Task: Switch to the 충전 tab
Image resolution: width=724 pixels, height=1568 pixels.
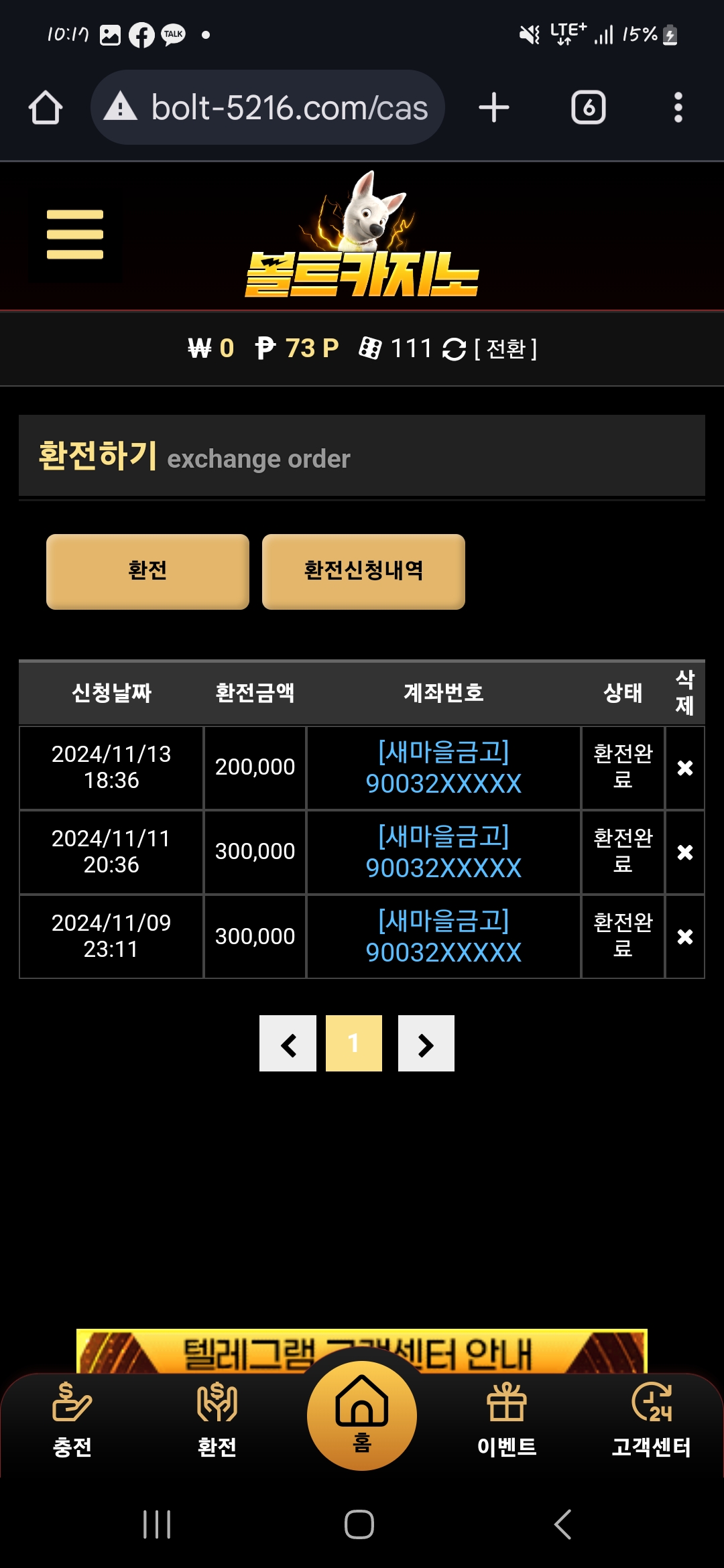Action: 72,1419
